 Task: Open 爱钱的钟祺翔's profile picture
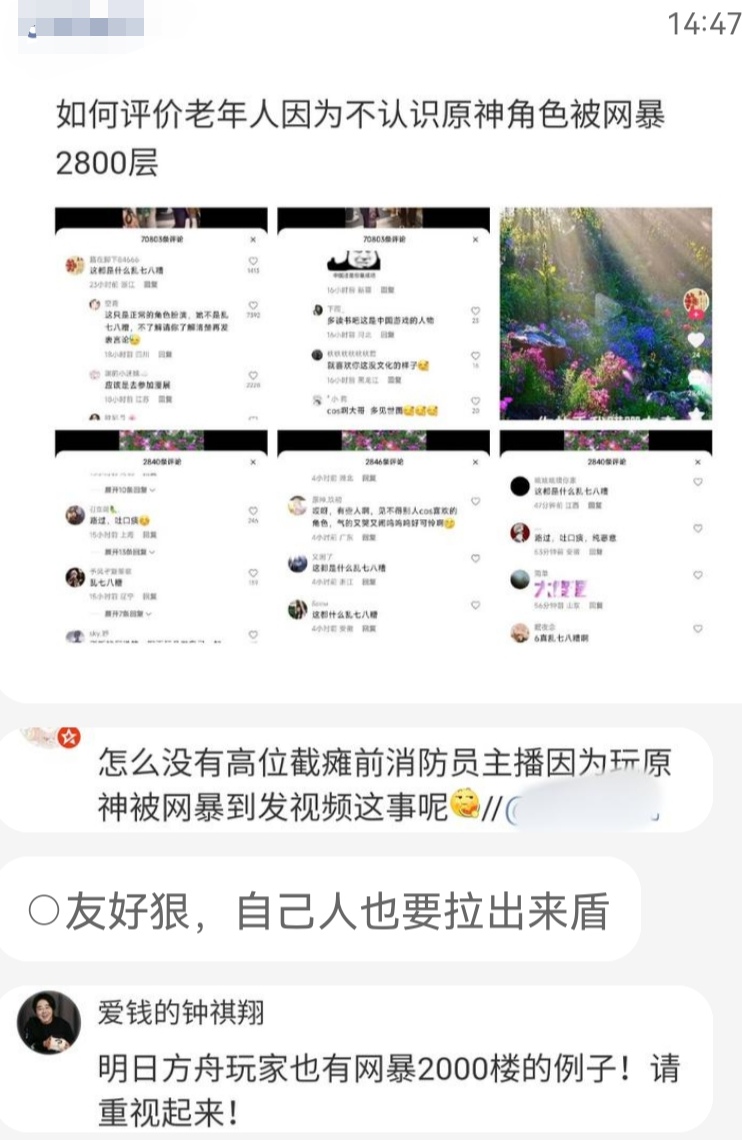coord(49,1022)
